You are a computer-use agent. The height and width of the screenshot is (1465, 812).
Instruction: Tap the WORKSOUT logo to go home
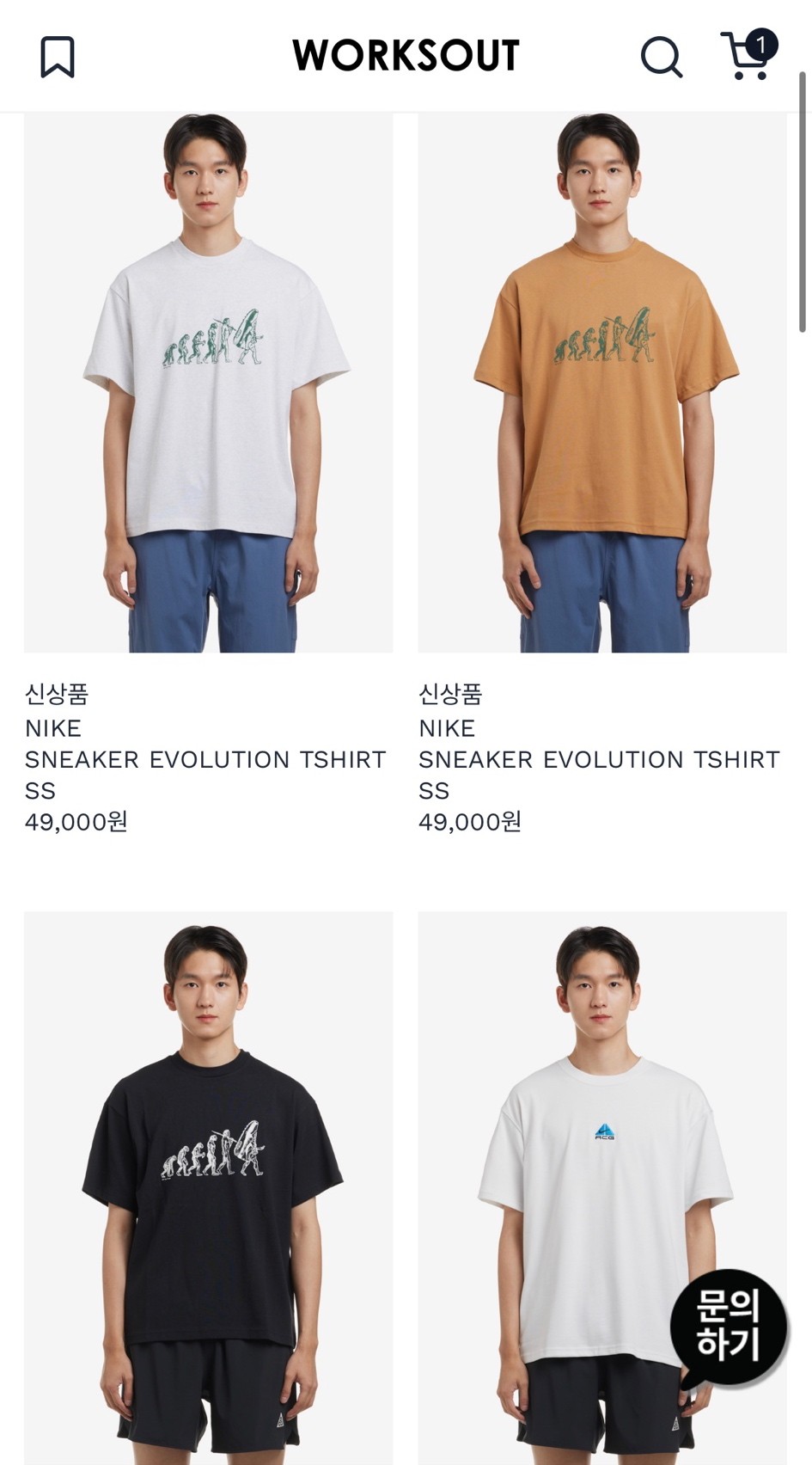(406, 56)
